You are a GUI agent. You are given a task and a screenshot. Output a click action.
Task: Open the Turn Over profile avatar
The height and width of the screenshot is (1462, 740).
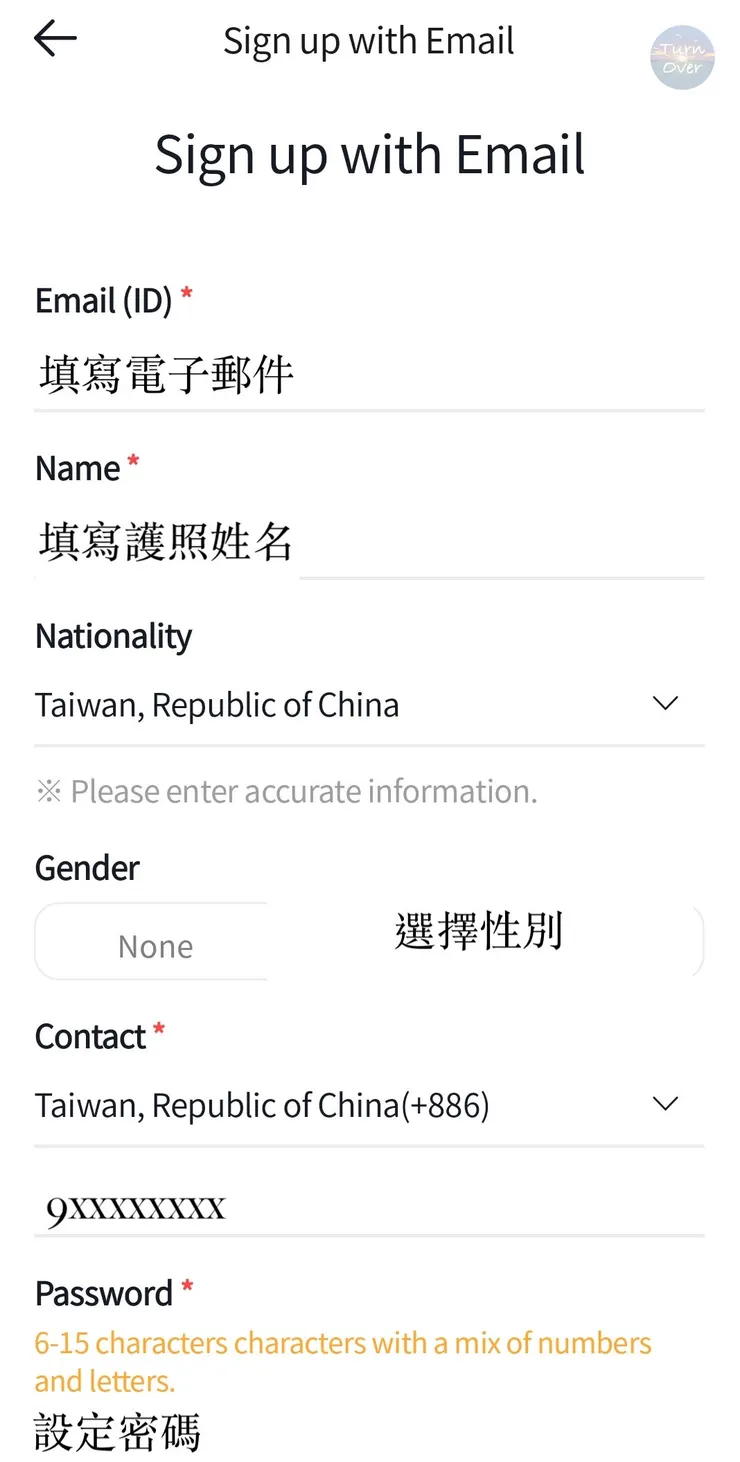click(682, 58)
